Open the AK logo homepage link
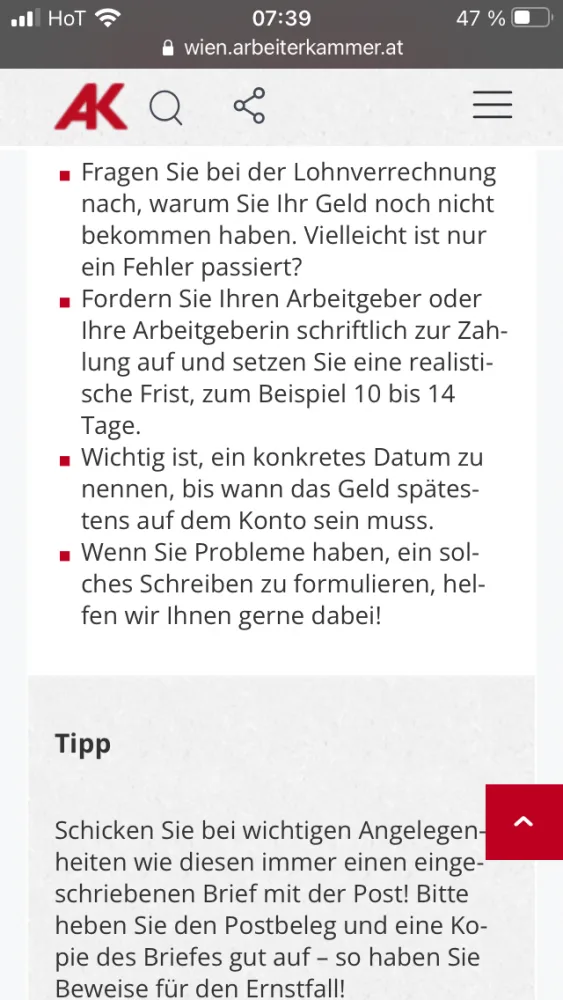Image resolution: width=563 pixels, height=1000 pixels. click(91, 107)
